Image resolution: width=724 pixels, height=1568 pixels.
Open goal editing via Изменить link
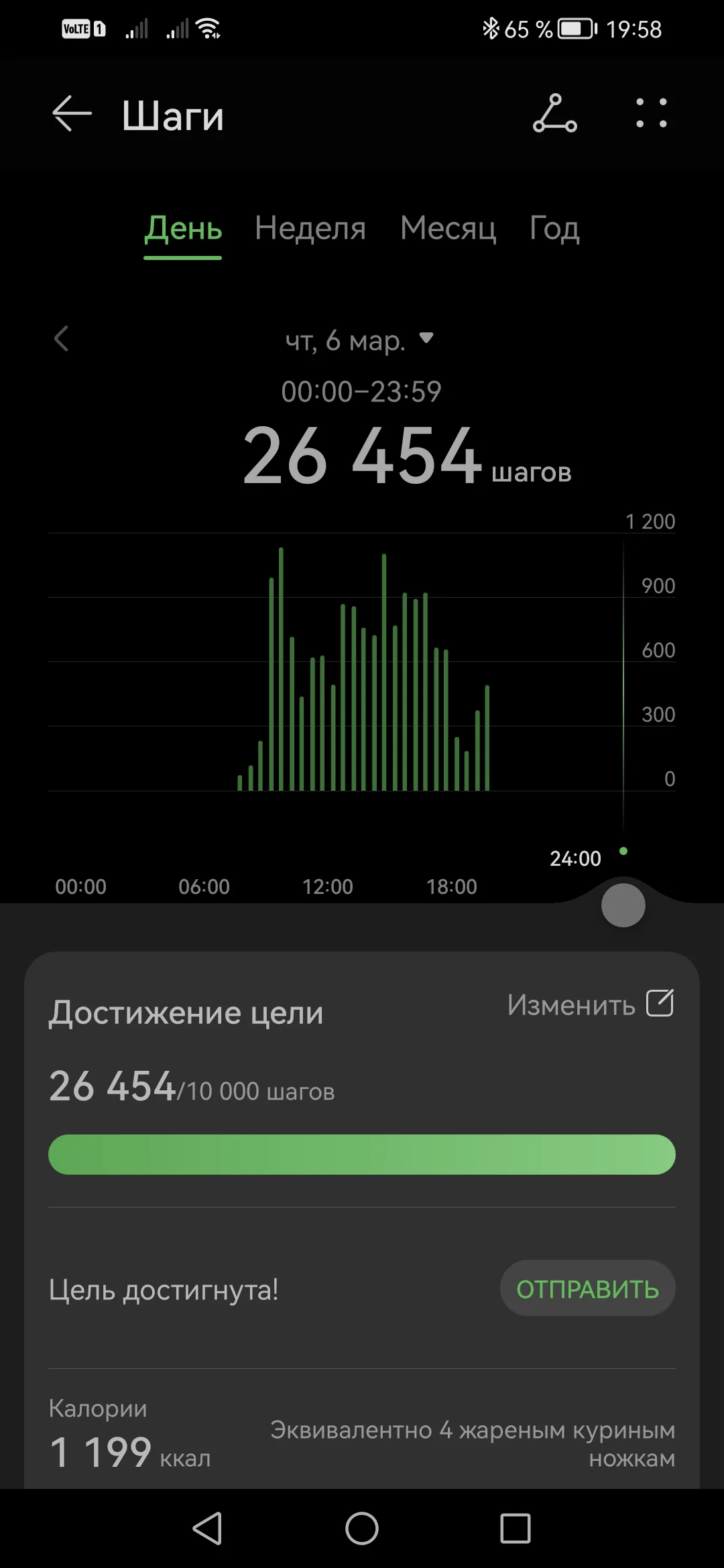(573, 1003)
